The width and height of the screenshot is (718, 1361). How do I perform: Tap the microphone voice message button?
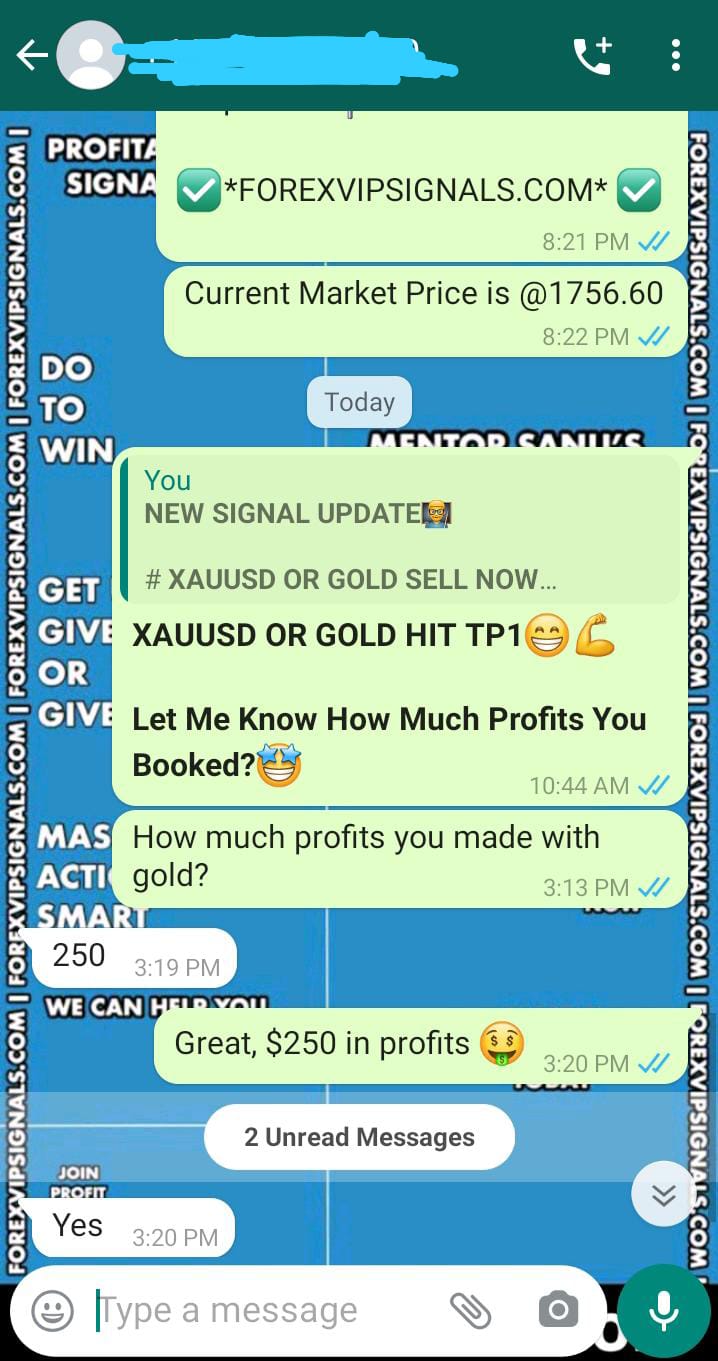(x=664, y=1310)
